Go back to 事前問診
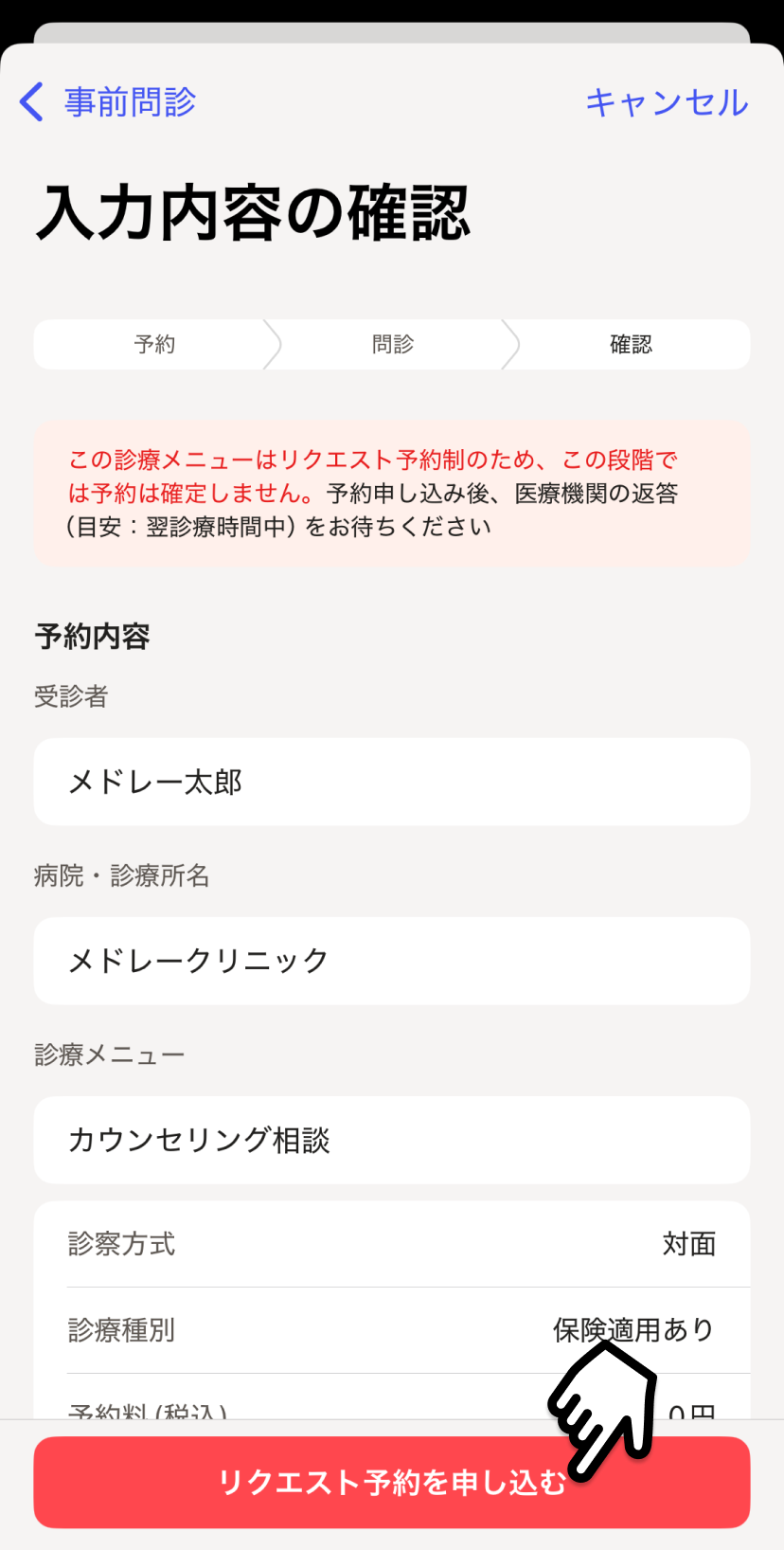Viewport: 784px width, 1550px height. tap(107, 101)
